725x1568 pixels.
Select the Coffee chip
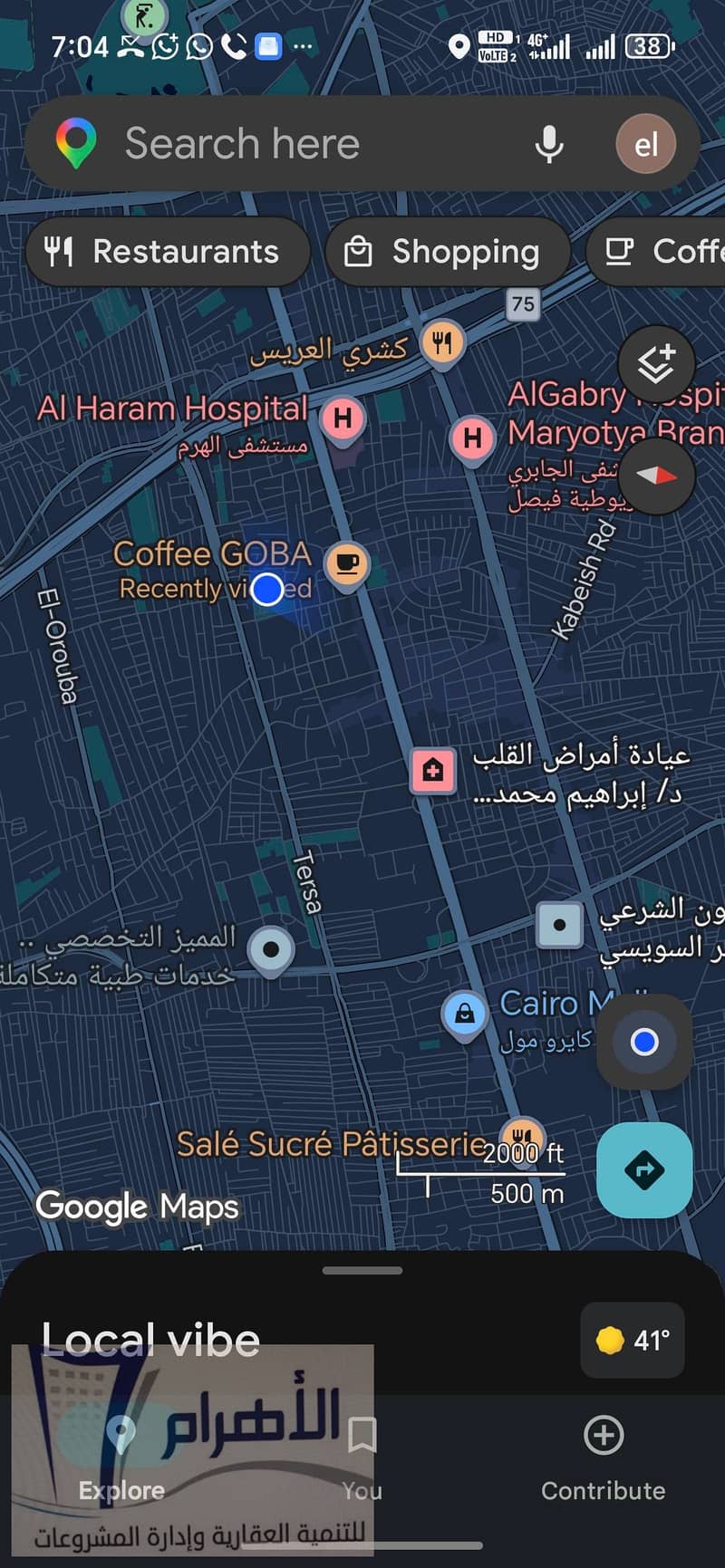[x=656, y=252]
